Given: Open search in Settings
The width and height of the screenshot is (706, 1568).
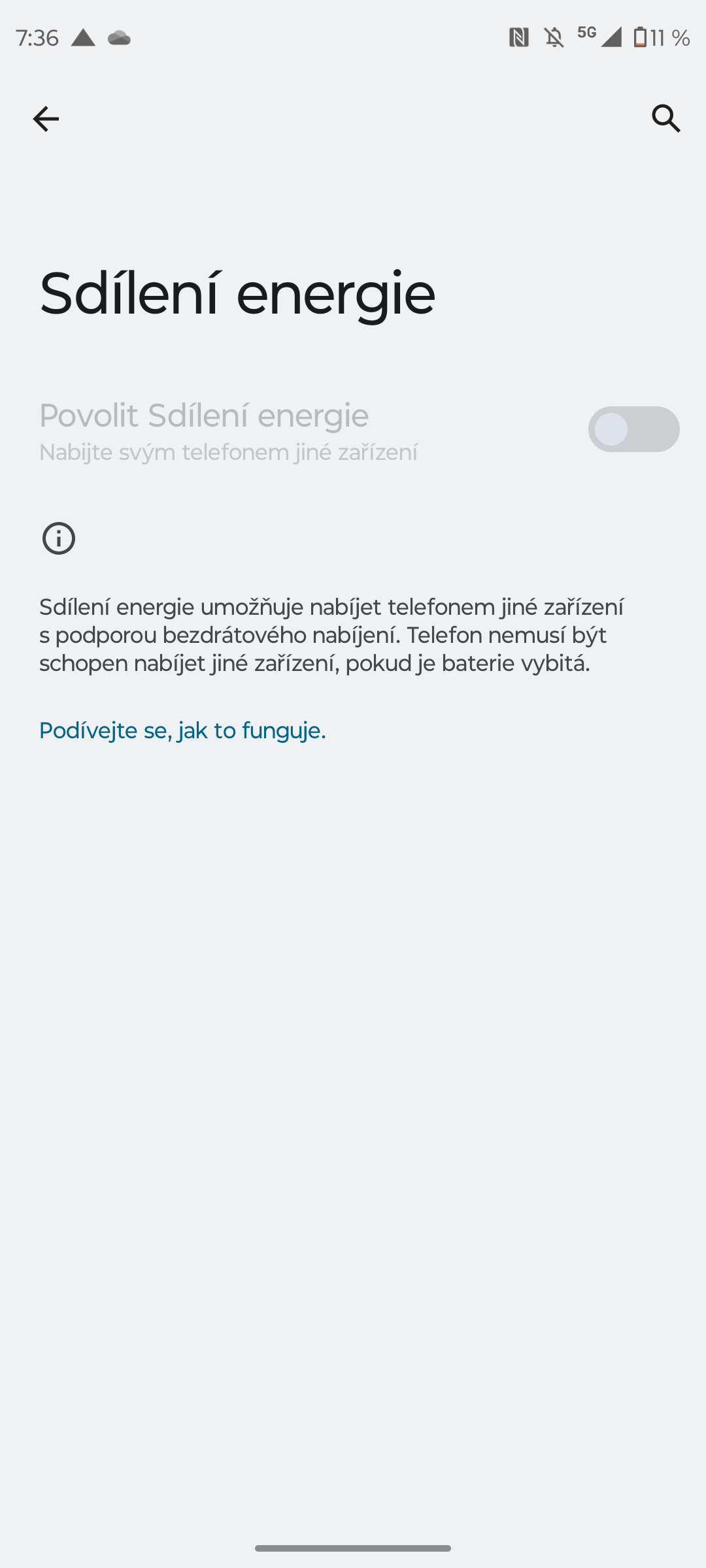Looking at the screenshot, I should [665, 118].
